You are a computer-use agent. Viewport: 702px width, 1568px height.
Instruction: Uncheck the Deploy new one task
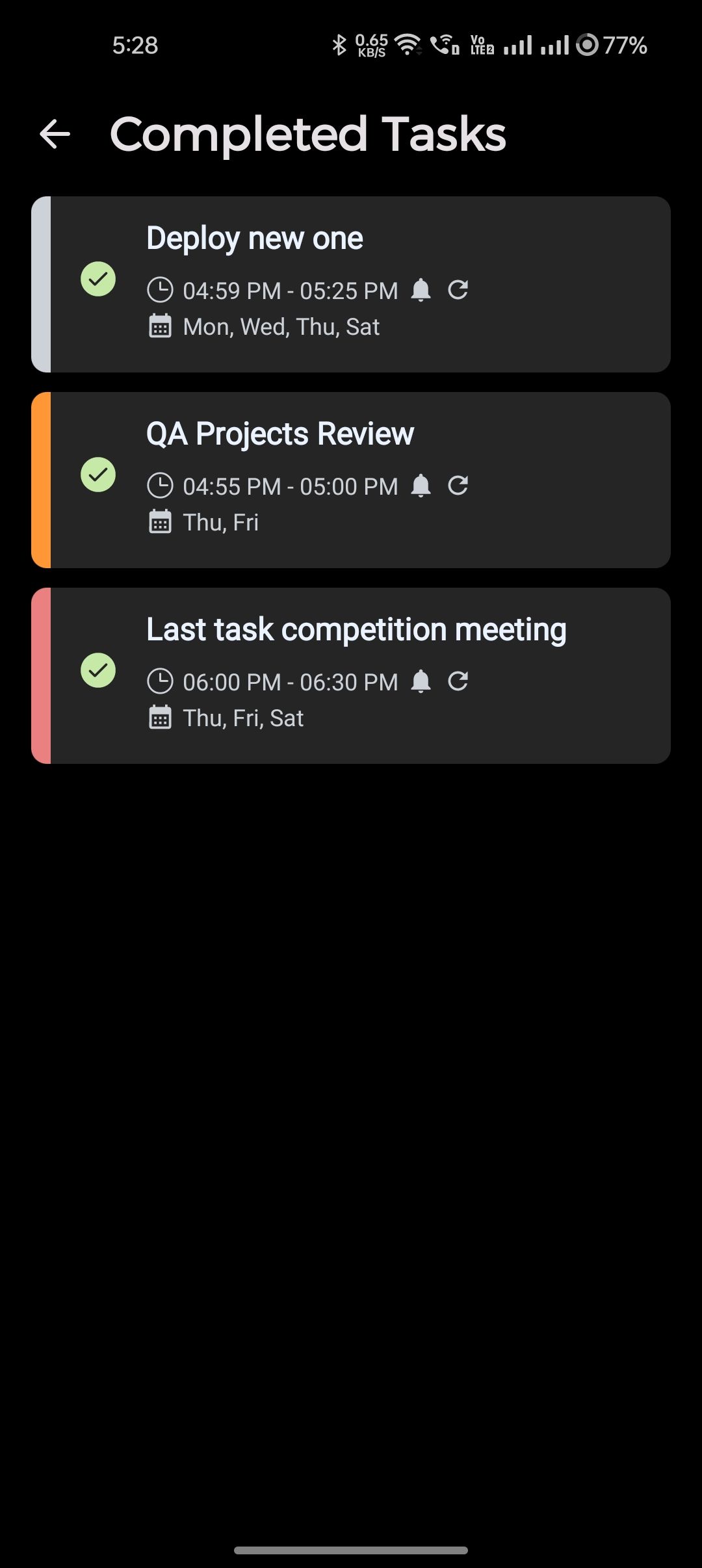coord(98,279)
